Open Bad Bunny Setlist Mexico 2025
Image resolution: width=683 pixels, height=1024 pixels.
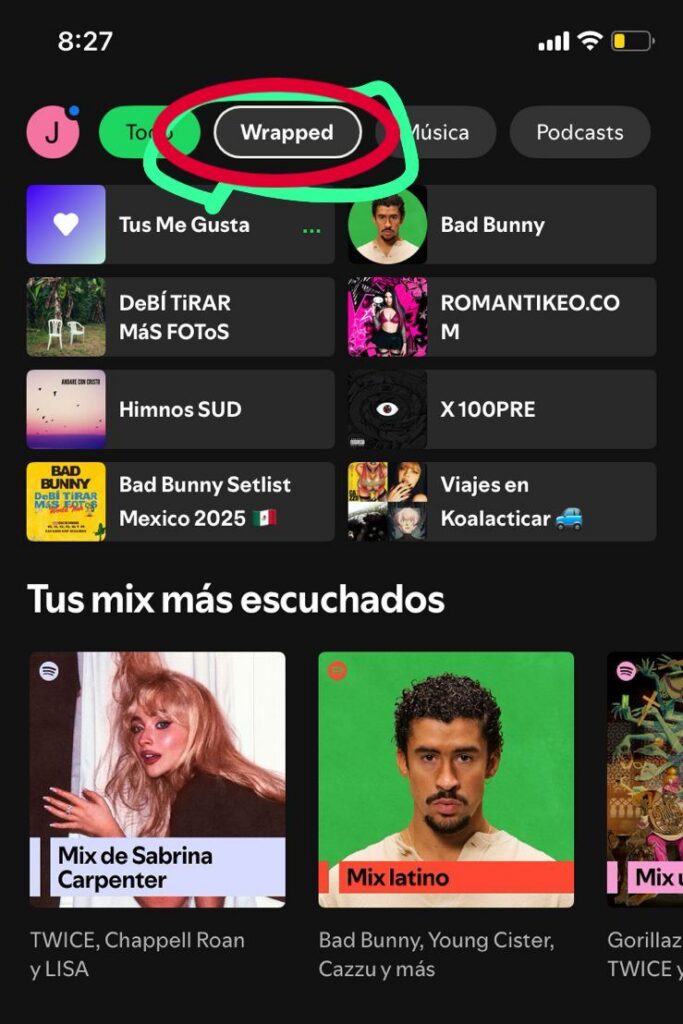[180, 501]
